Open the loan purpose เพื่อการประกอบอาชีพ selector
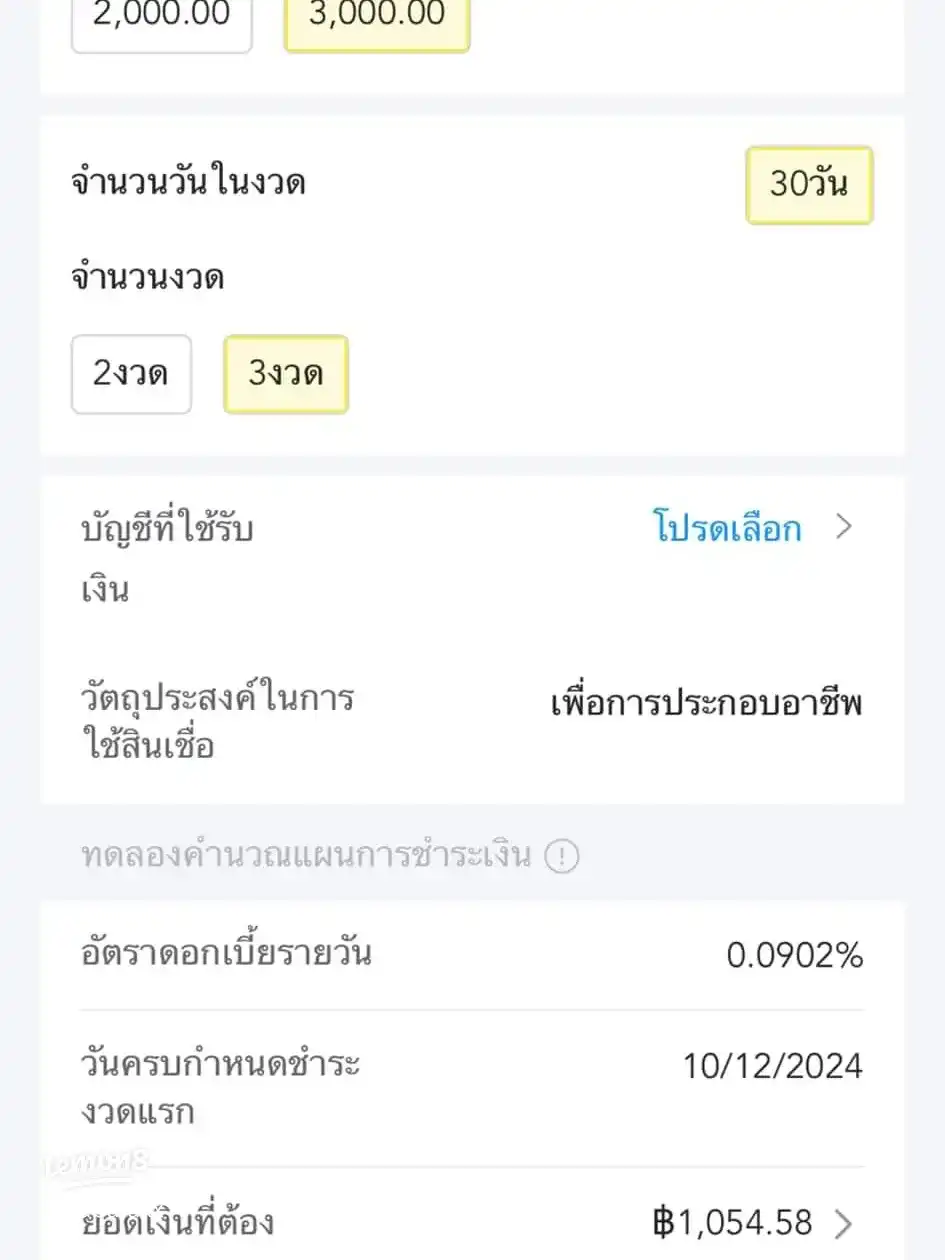Screen dimensions: 945x1260 point(711,703)
